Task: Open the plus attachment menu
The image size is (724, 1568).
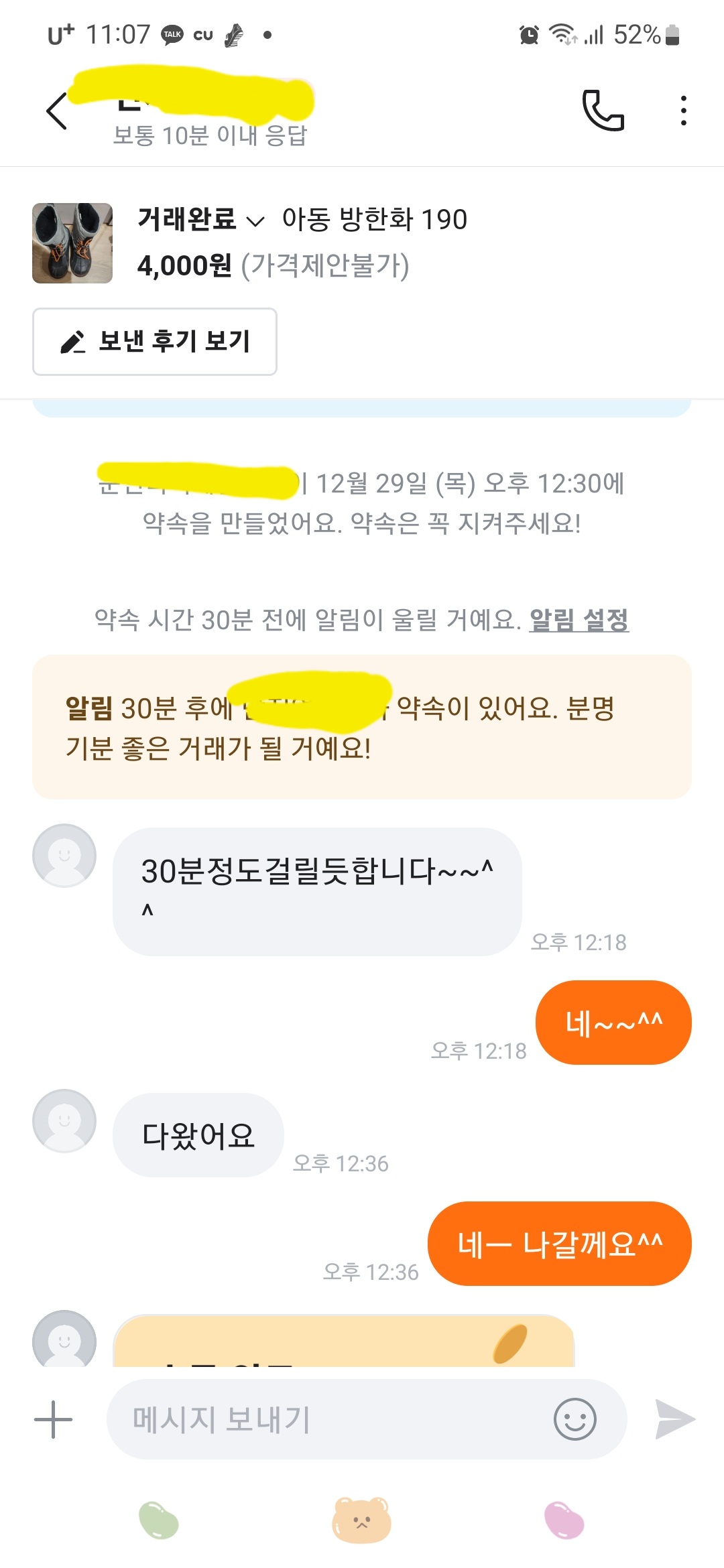Action: pos(53,1419)
